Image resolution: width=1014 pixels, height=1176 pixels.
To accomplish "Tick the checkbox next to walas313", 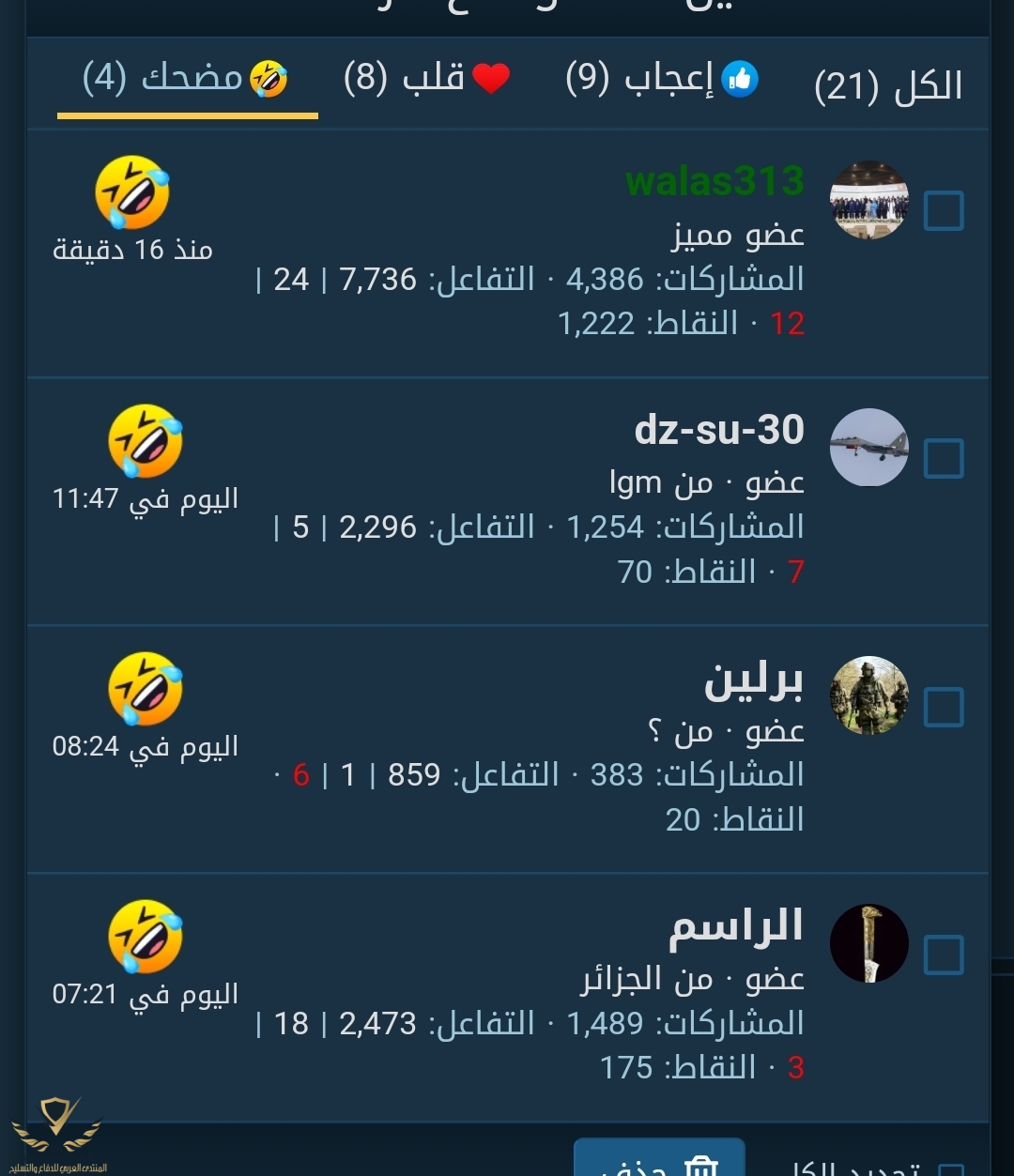I will tap(944, 211).
